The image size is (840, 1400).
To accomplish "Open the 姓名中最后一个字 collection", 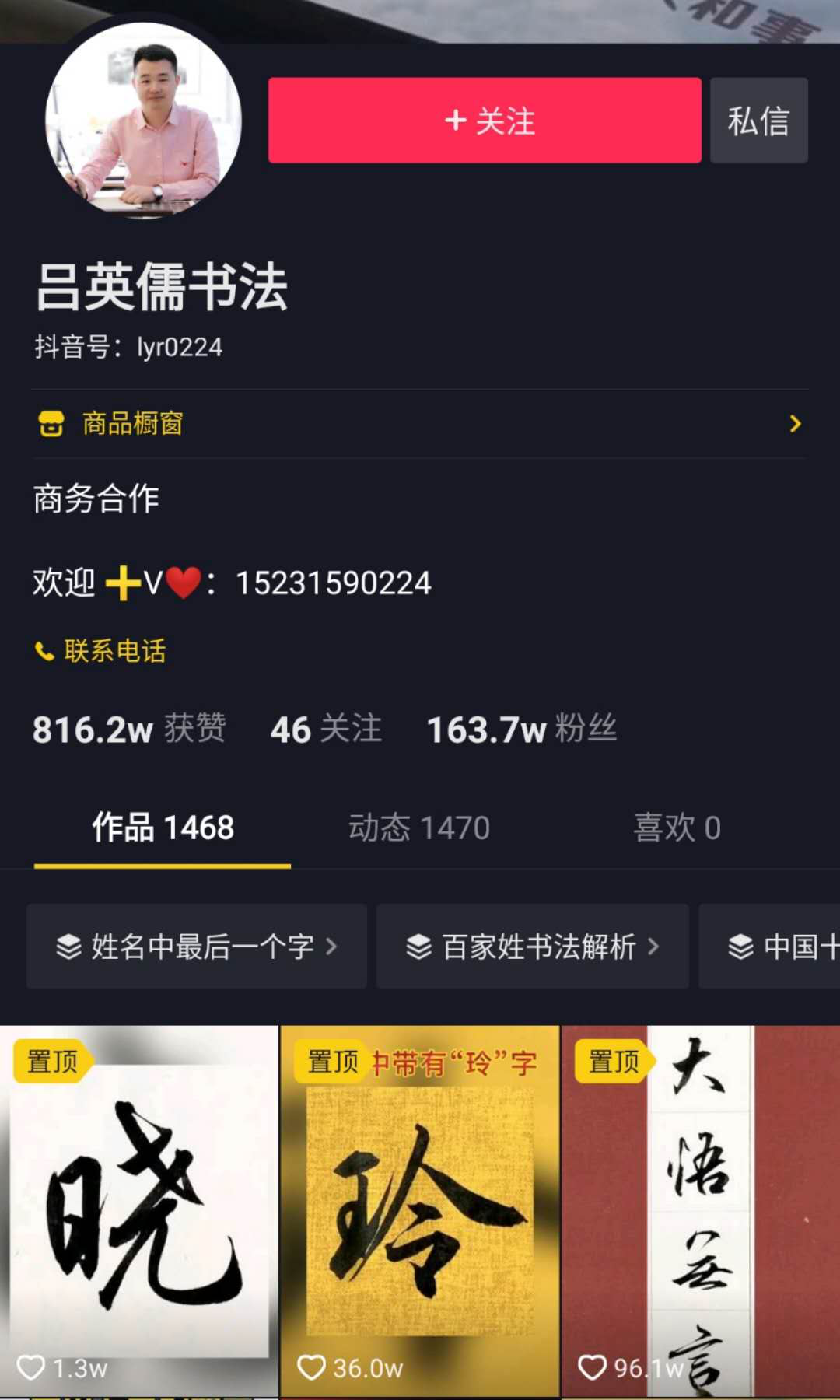I will (x=197, y=947).
